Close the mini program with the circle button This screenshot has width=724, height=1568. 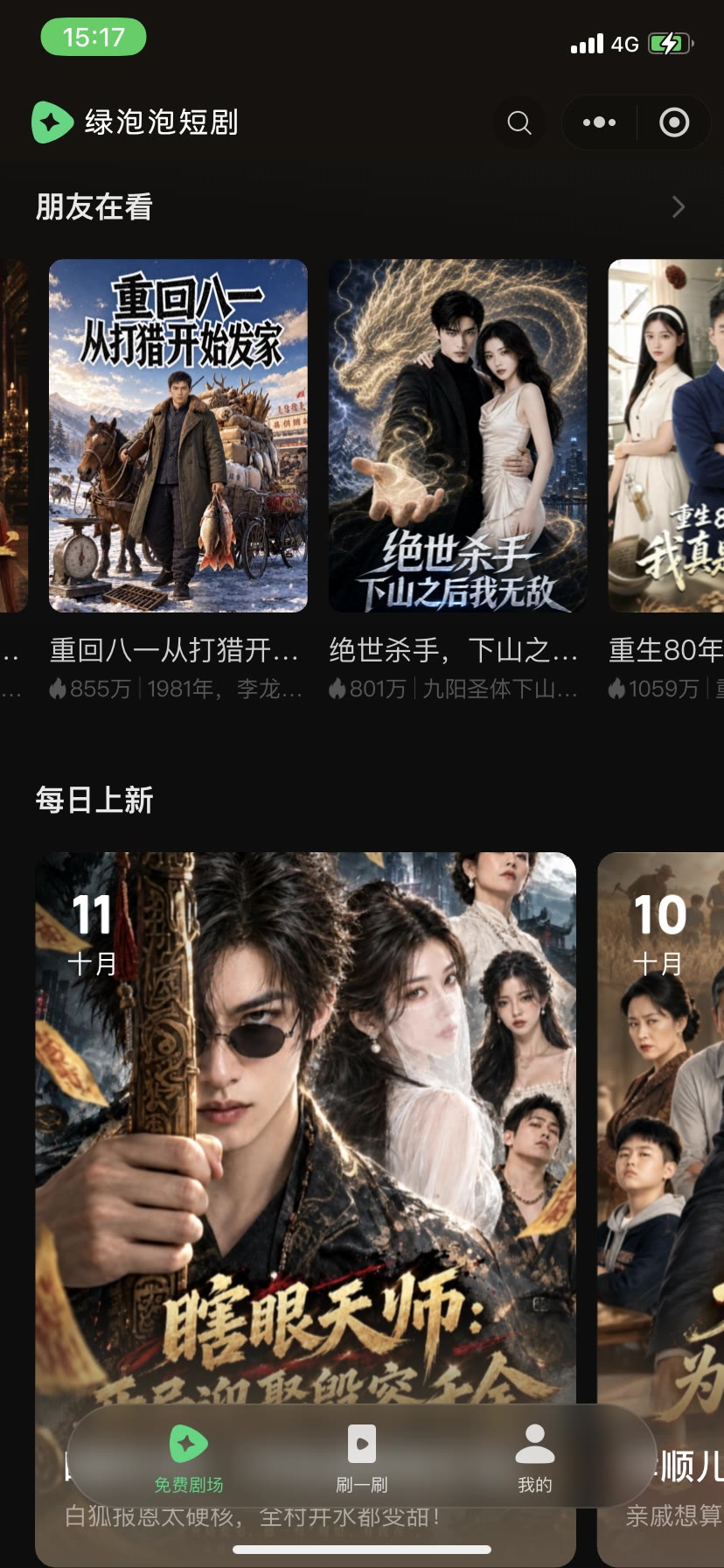pos(673,122)
